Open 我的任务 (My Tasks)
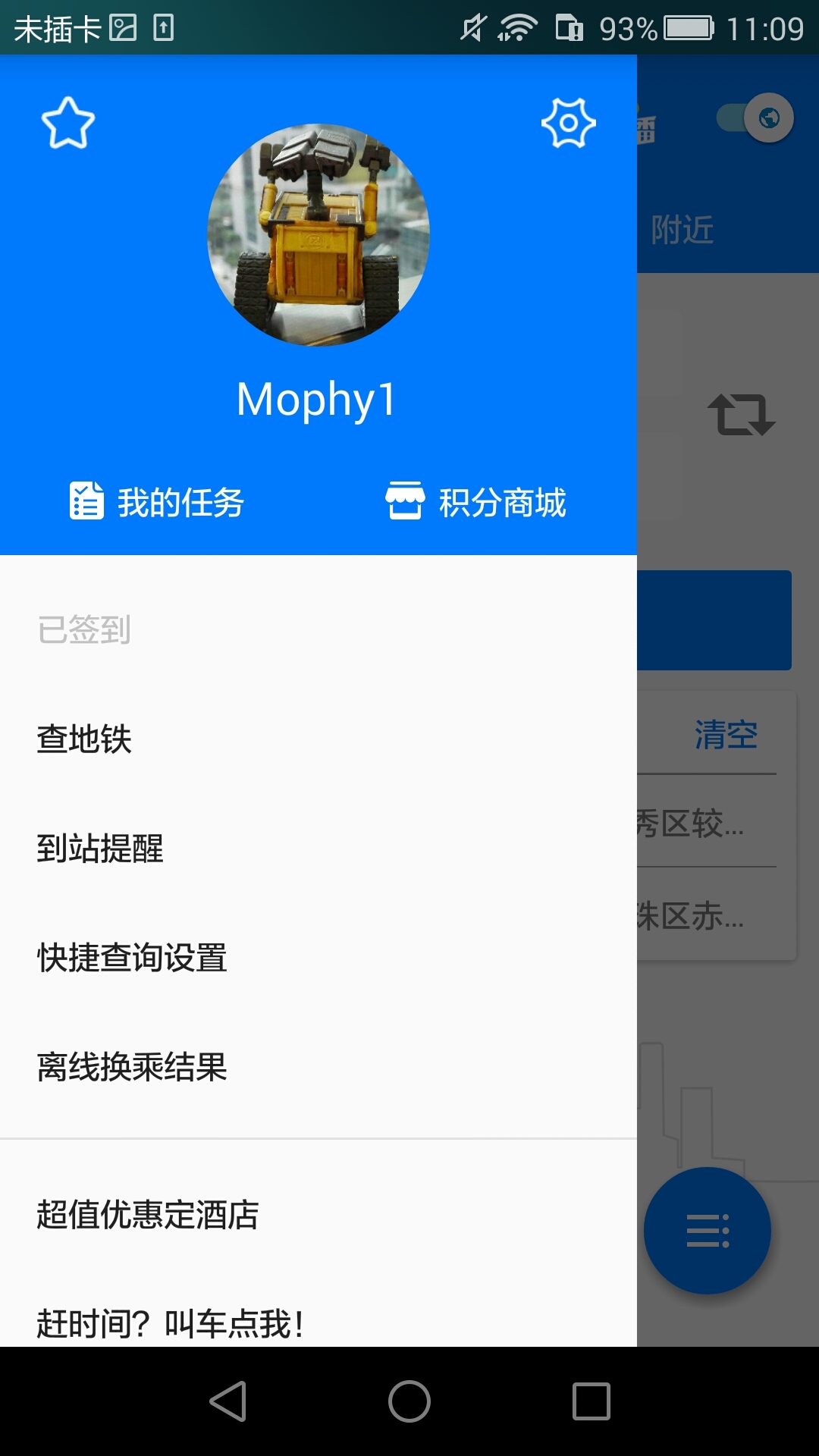Image resolution: width=819 pixels, height=1456 pixels. point(158,502)
